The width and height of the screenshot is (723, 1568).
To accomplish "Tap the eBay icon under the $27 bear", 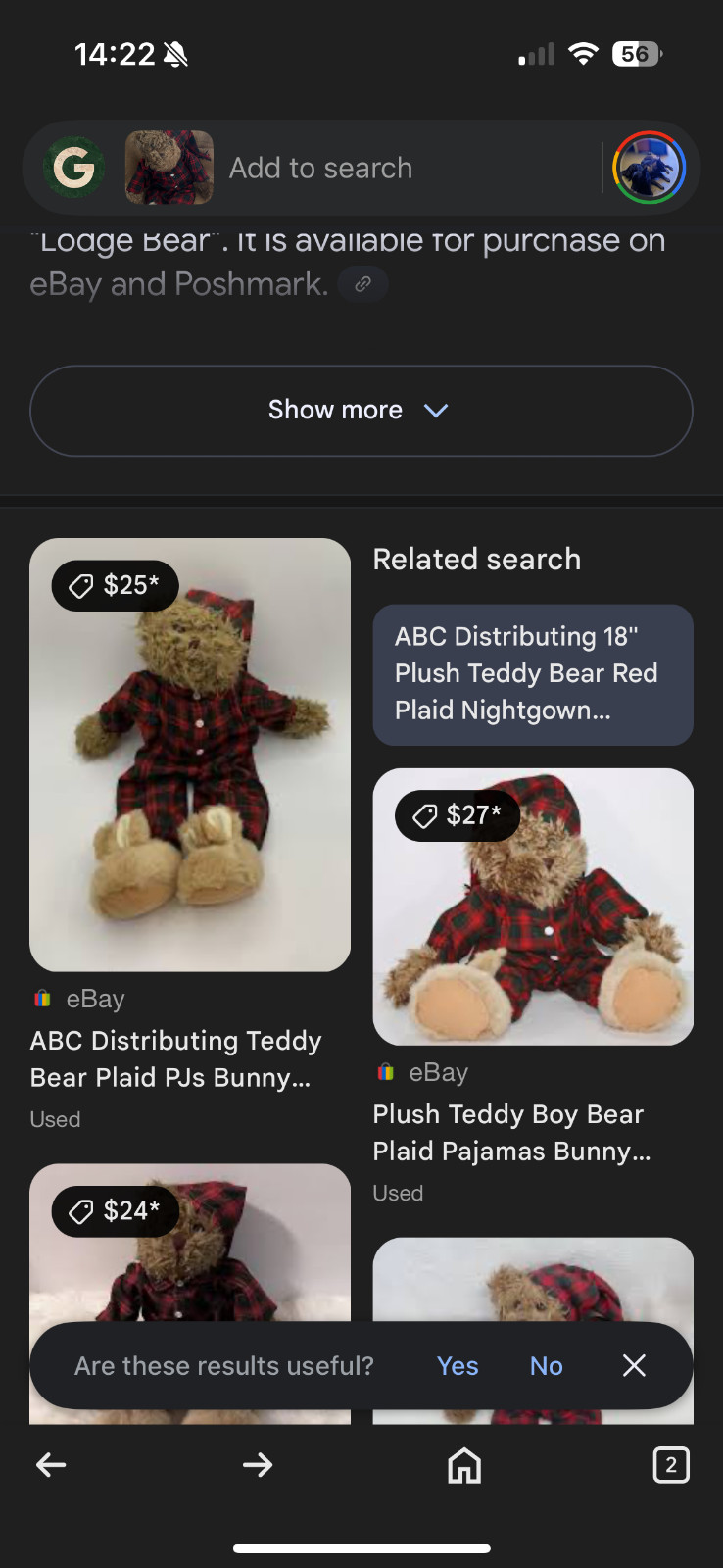I will tap(384, 1071).
